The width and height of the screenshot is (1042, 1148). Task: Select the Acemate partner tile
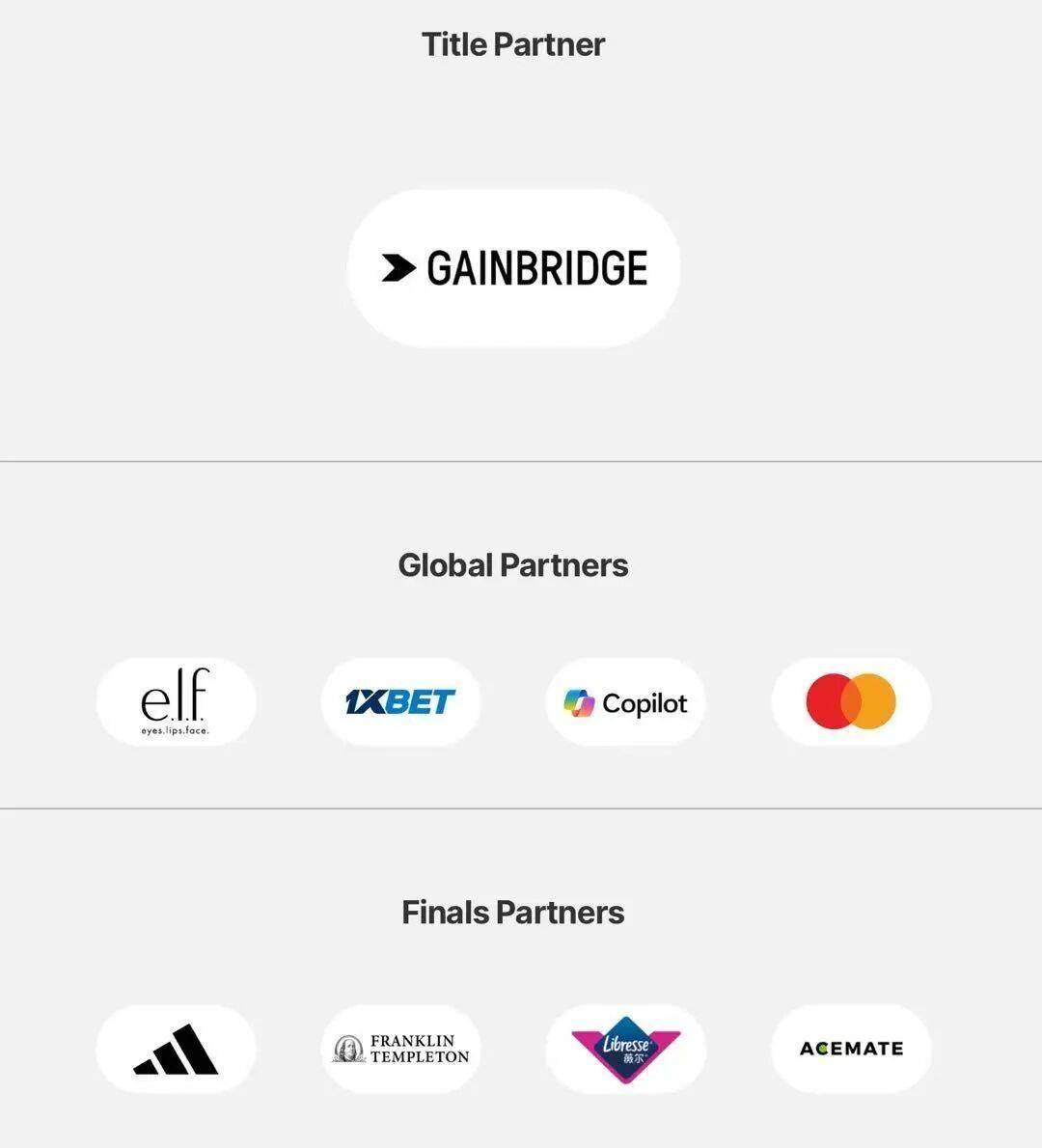(x=851, y=1049)
